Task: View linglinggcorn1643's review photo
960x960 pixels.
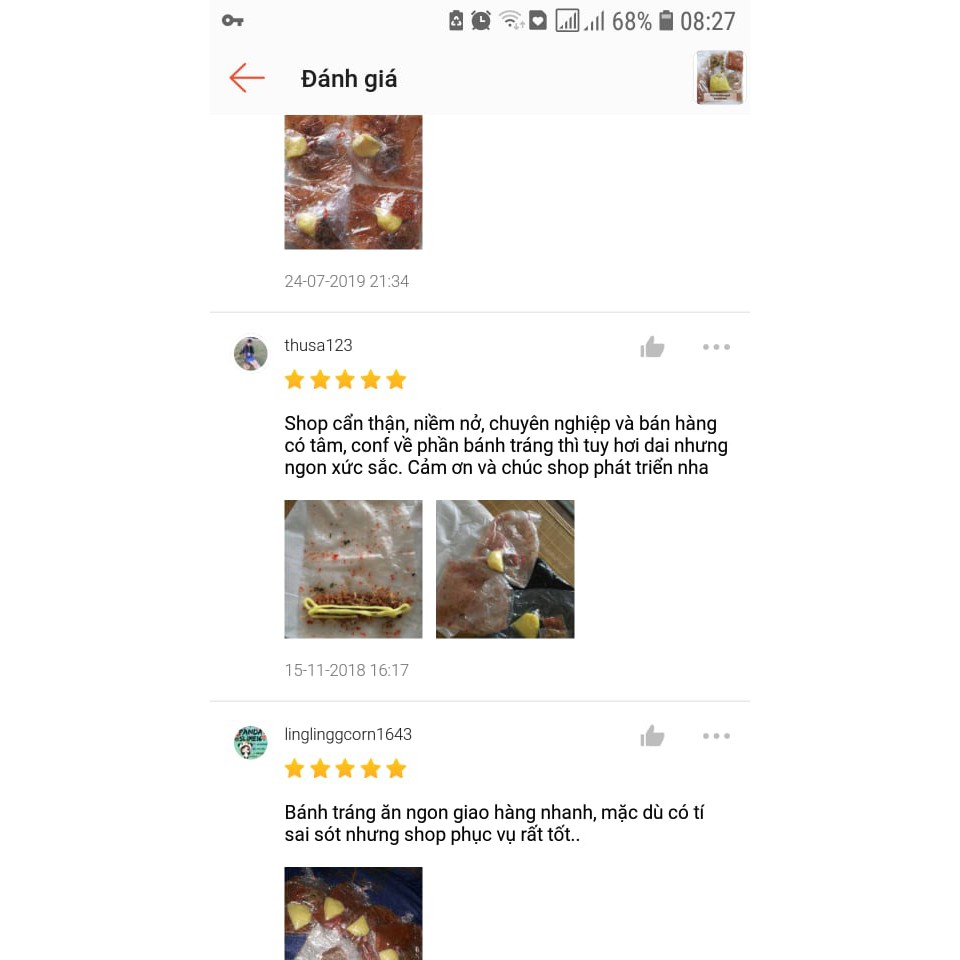Action: [353, 912]
